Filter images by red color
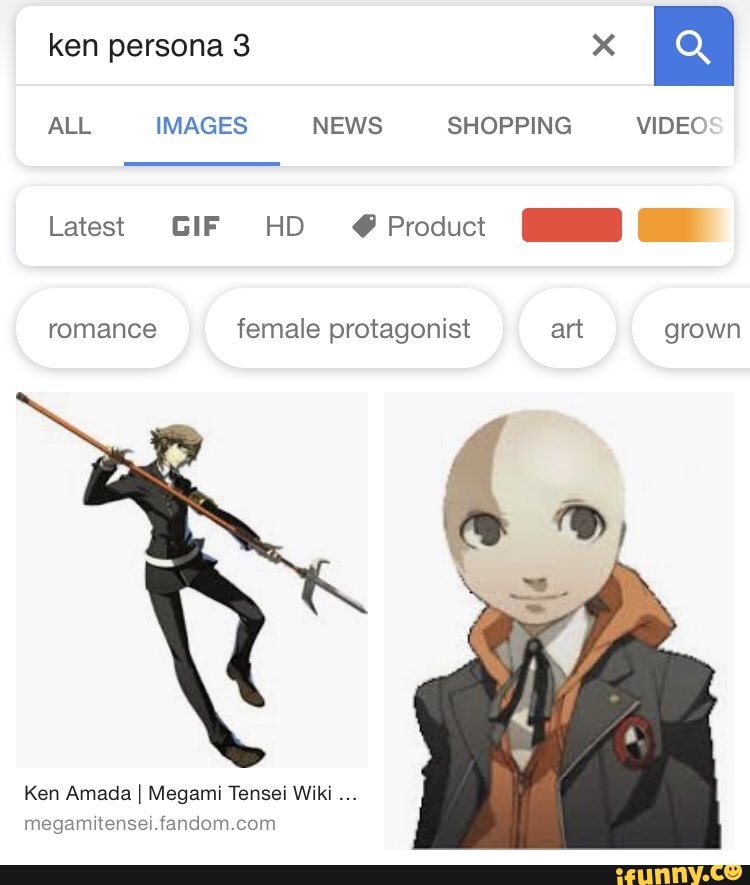The width and height of the screenshot is (750, 885). click(x=572, y=226)
